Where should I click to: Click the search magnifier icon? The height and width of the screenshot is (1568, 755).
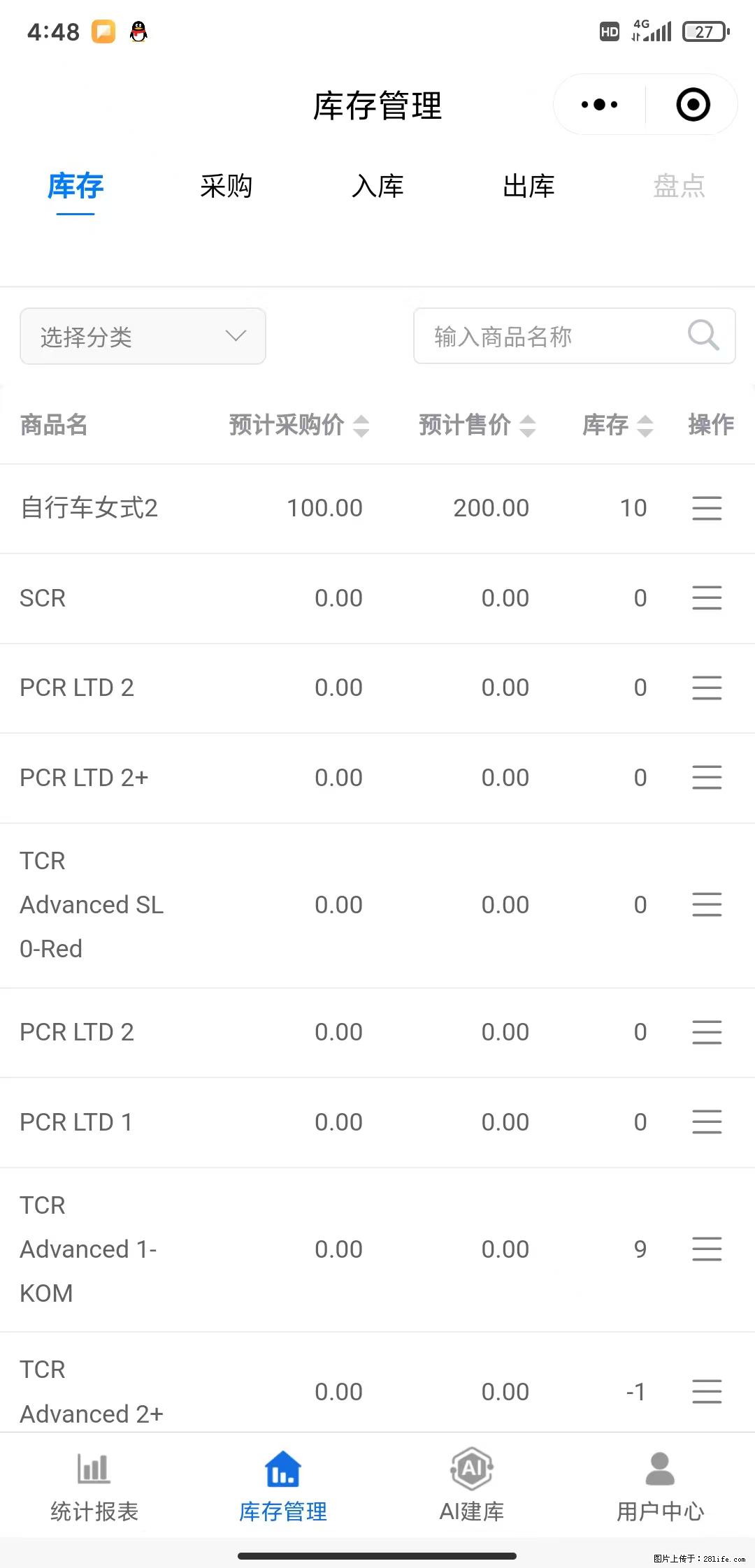coord(703,336)
